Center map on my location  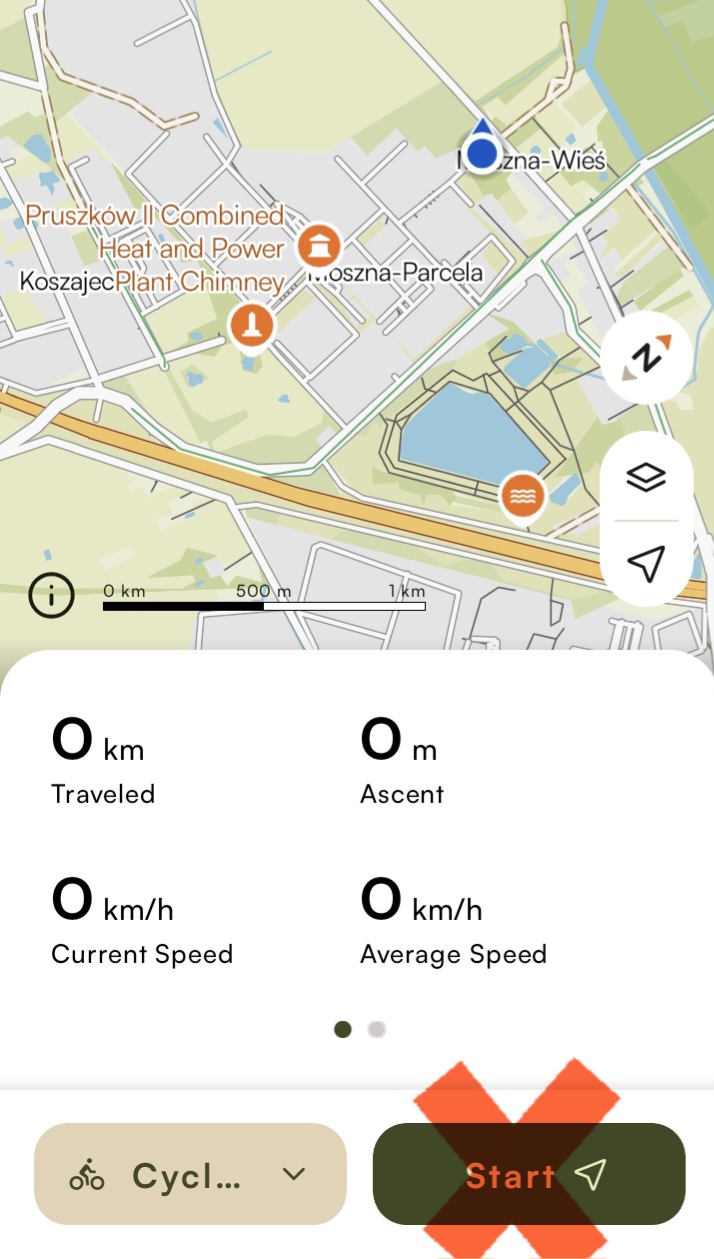coord(647,563)
